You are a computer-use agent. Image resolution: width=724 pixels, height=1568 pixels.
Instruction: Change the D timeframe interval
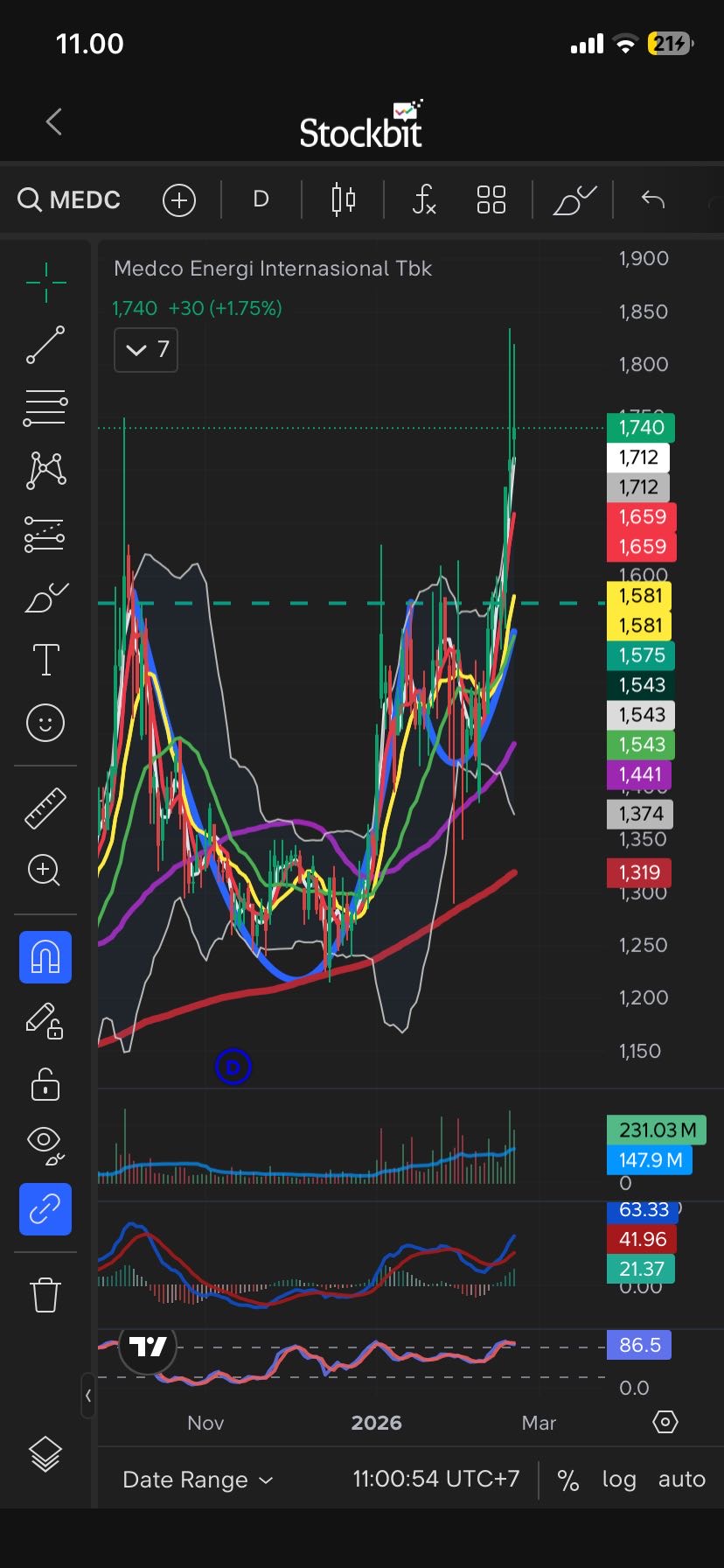[261, 199]
